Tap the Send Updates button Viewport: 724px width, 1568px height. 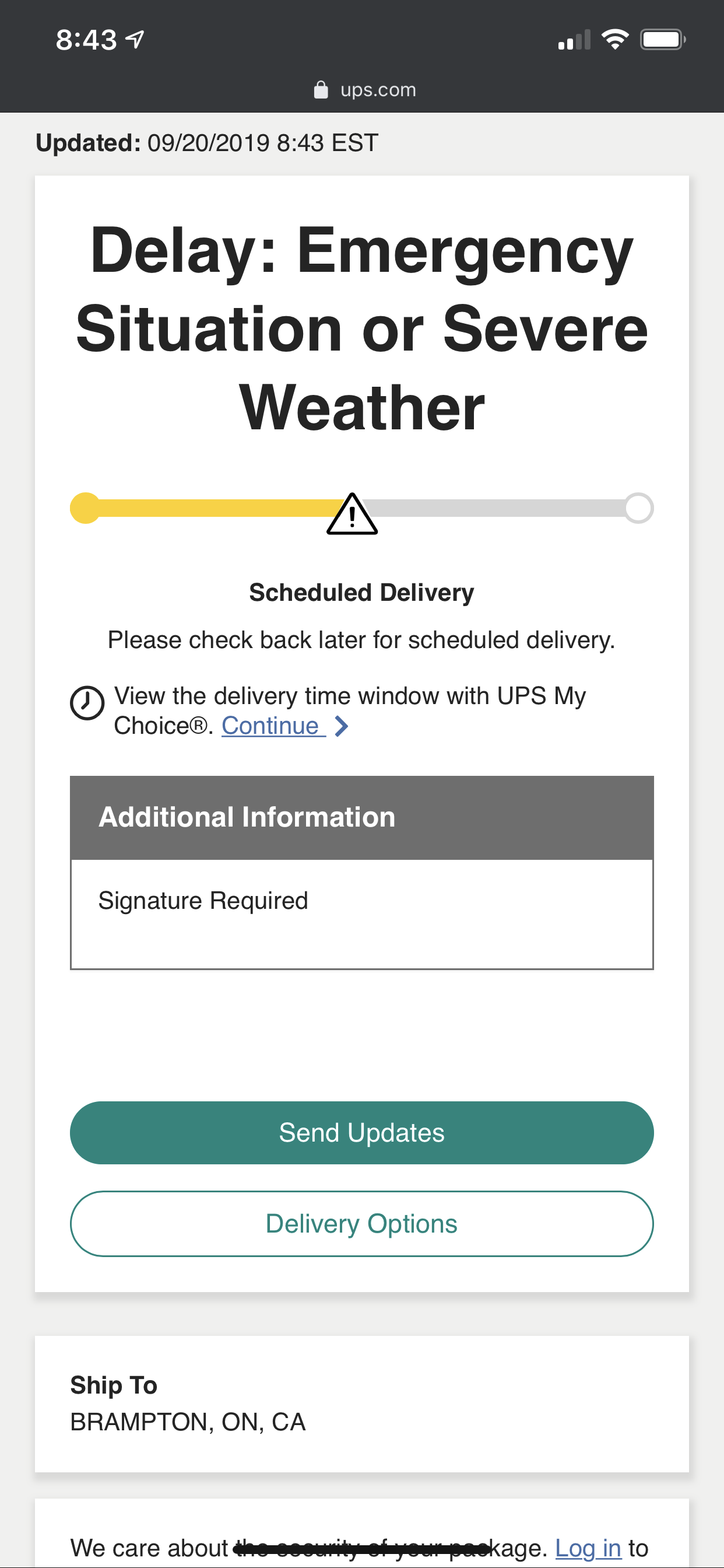(x=361, y=1132)
